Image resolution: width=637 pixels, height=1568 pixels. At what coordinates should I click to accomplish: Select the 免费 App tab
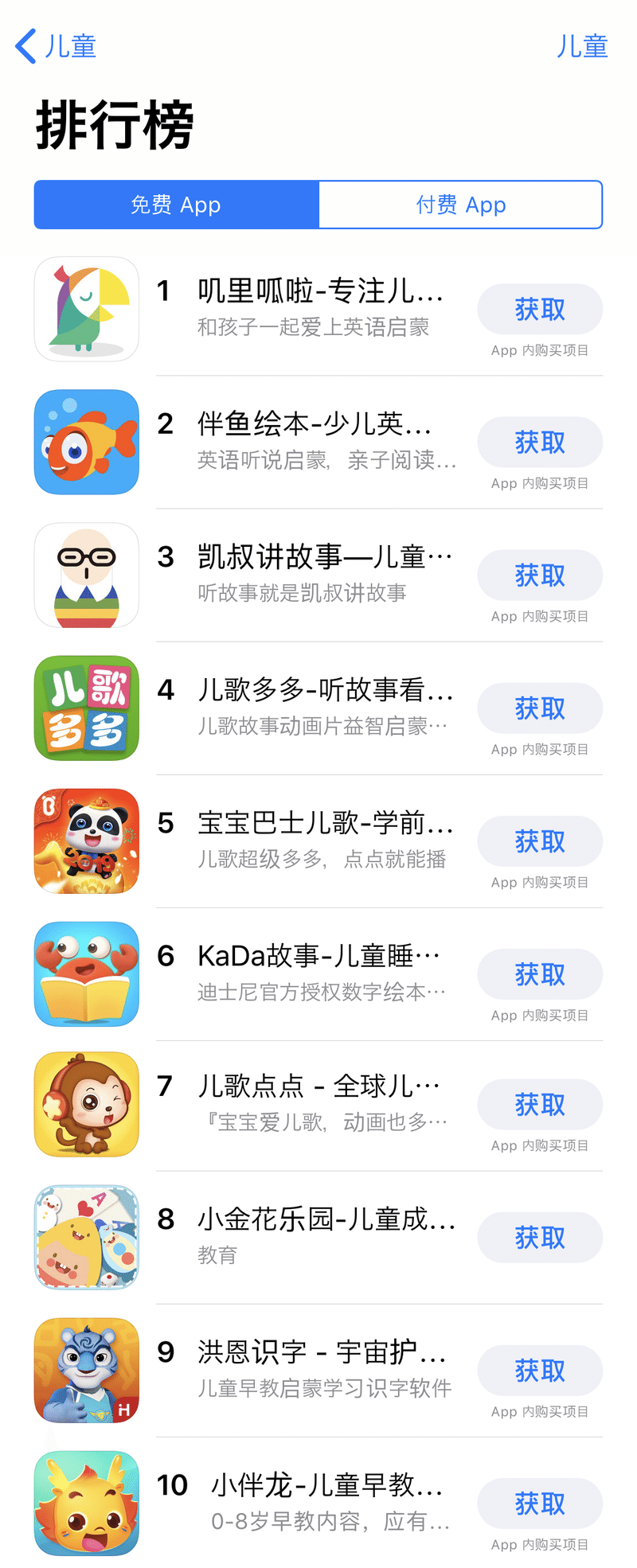[x=176, y=205]
